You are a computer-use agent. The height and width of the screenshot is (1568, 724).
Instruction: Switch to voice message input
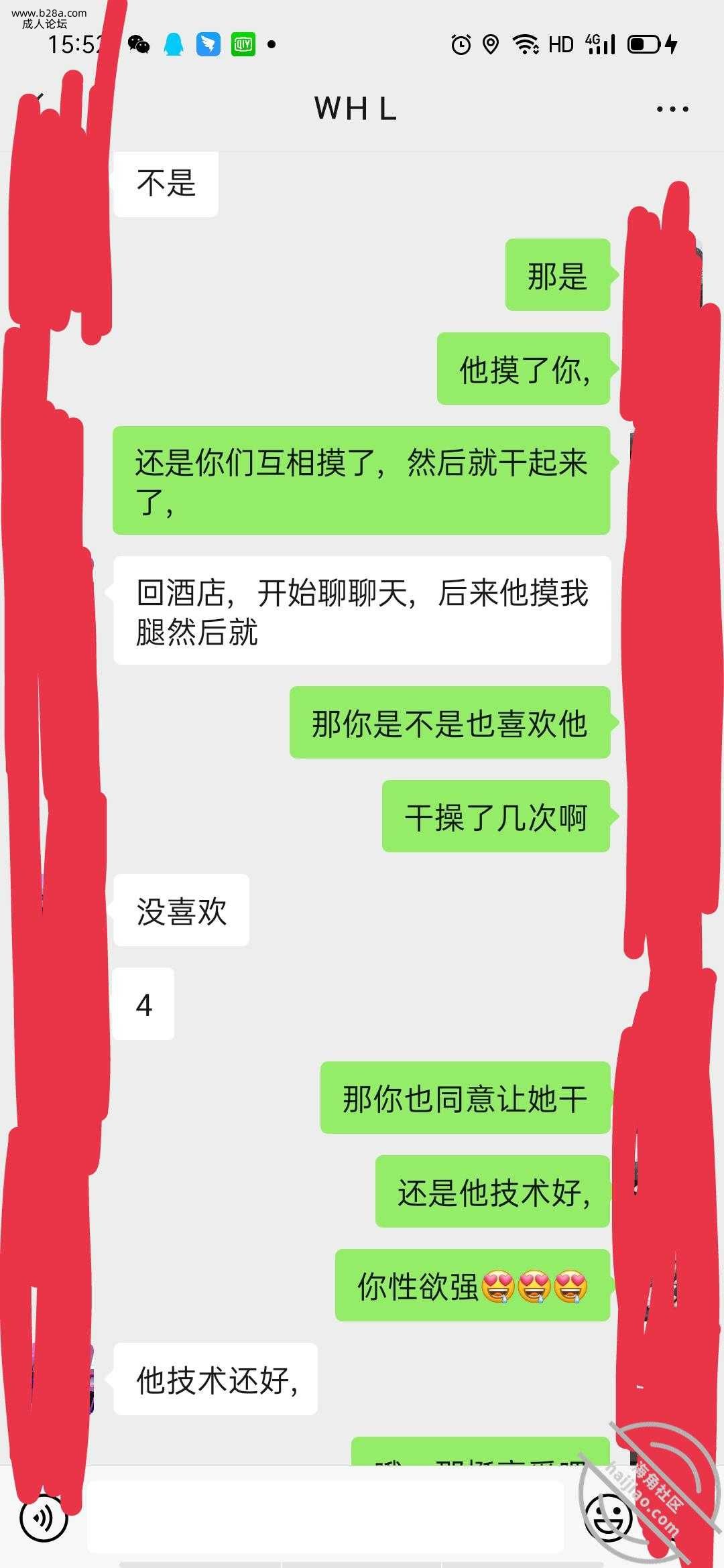[x=44, y=1518]
